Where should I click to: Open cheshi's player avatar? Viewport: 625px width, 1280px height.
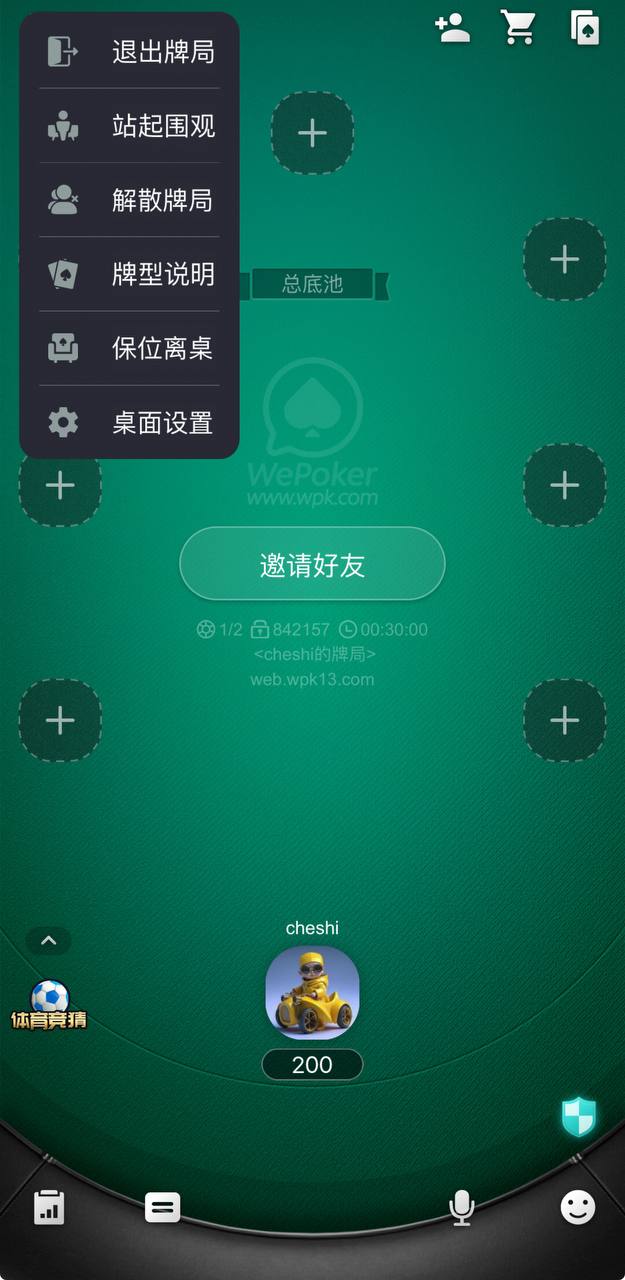pos(312,992)
